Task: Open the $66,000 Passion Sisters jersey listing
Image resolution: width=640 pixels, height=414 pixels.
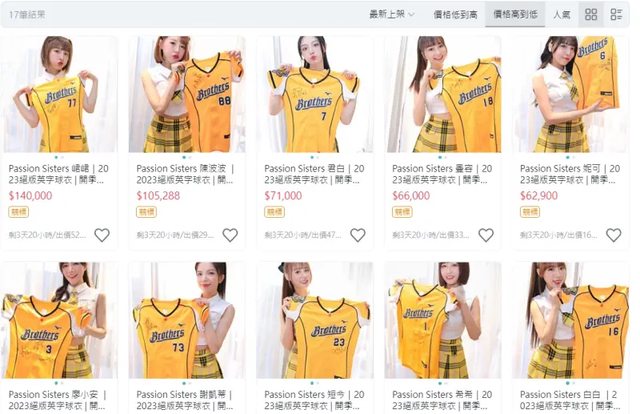Action: [442, 95]
